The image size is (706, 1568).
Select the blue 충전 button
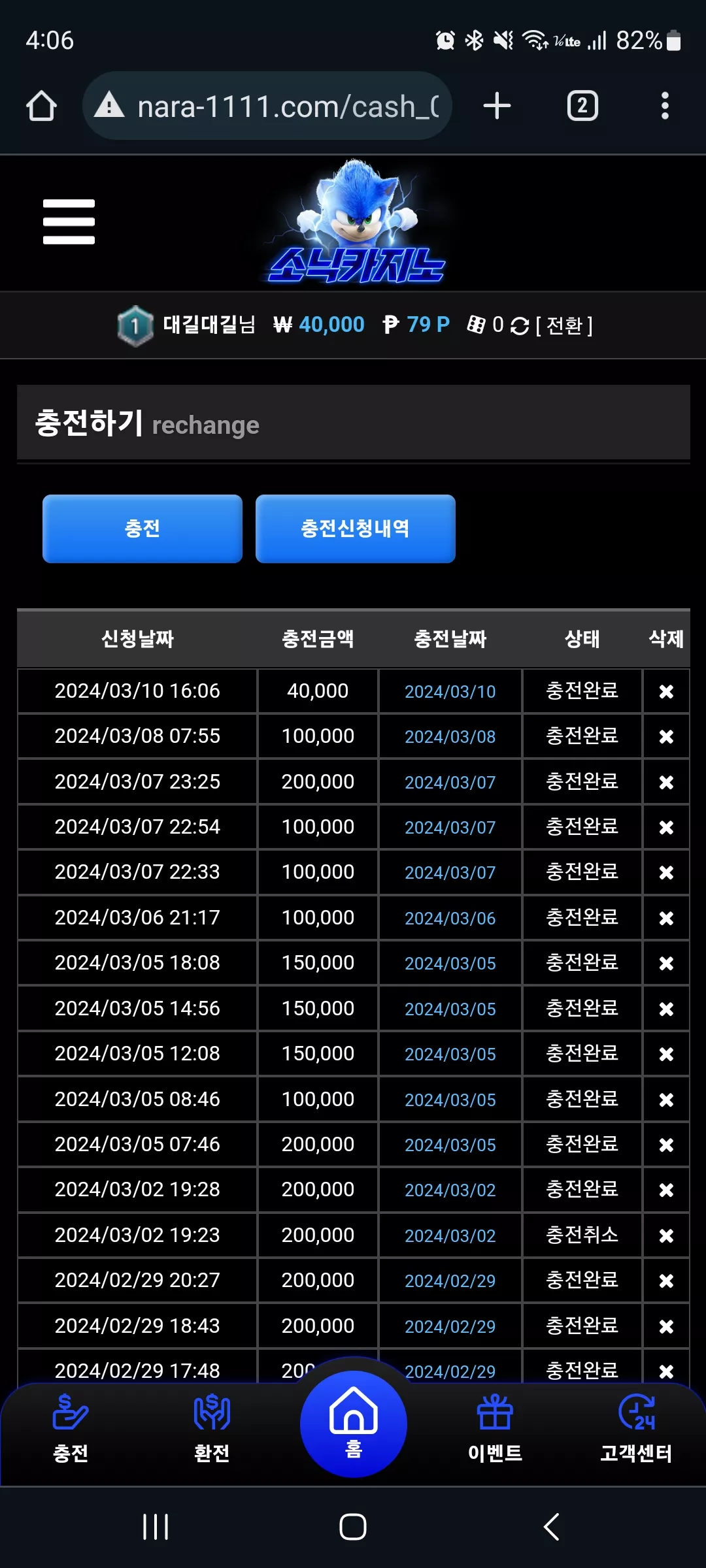point(143,529)
